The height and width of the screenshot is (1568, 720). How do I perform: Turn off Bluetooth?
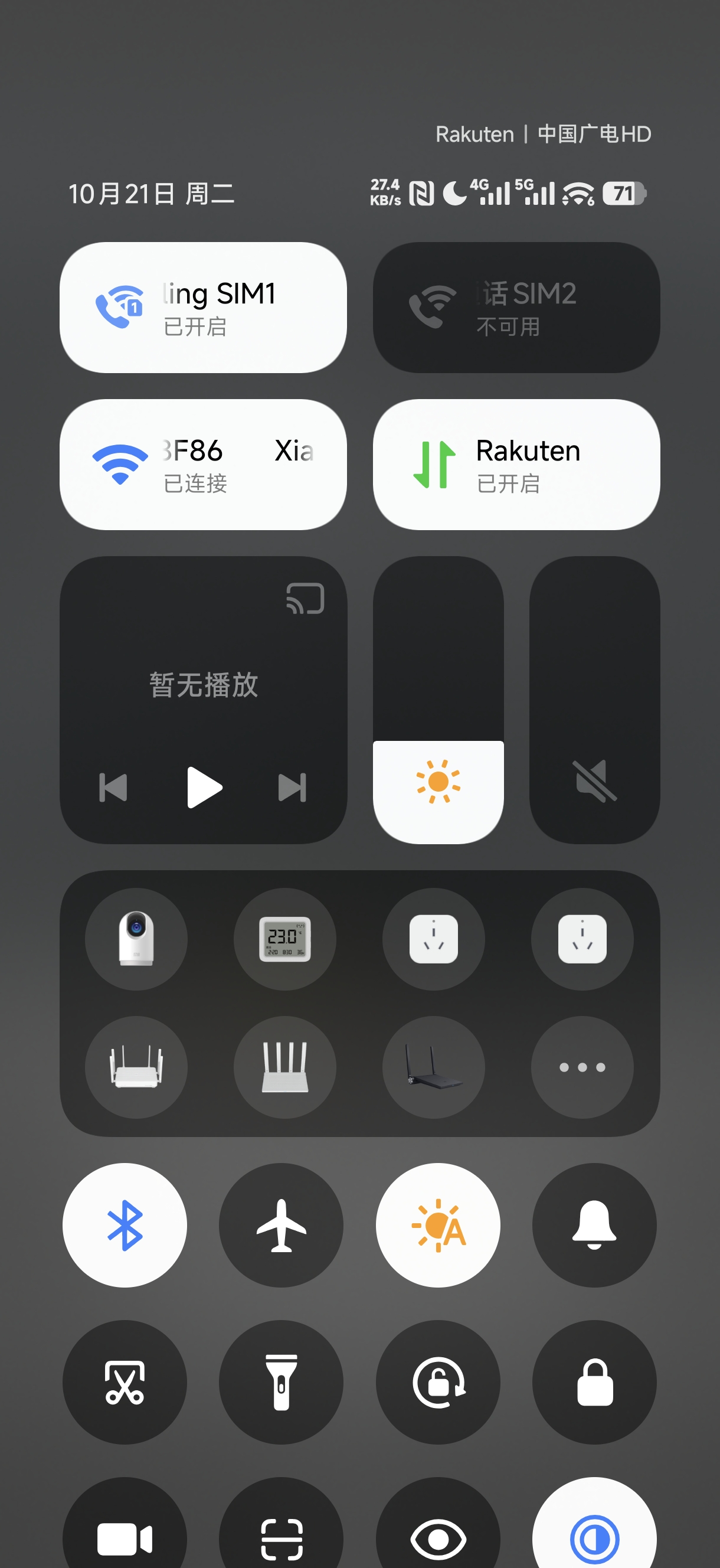[125, 1224]
